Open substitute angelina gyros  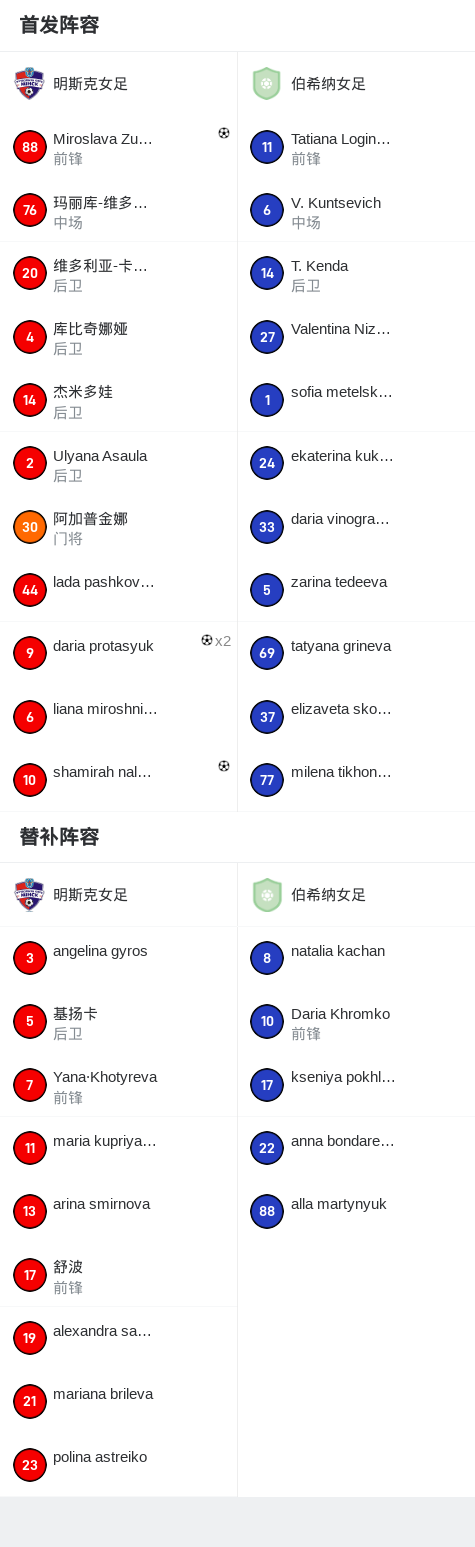[x=118, y=959]
